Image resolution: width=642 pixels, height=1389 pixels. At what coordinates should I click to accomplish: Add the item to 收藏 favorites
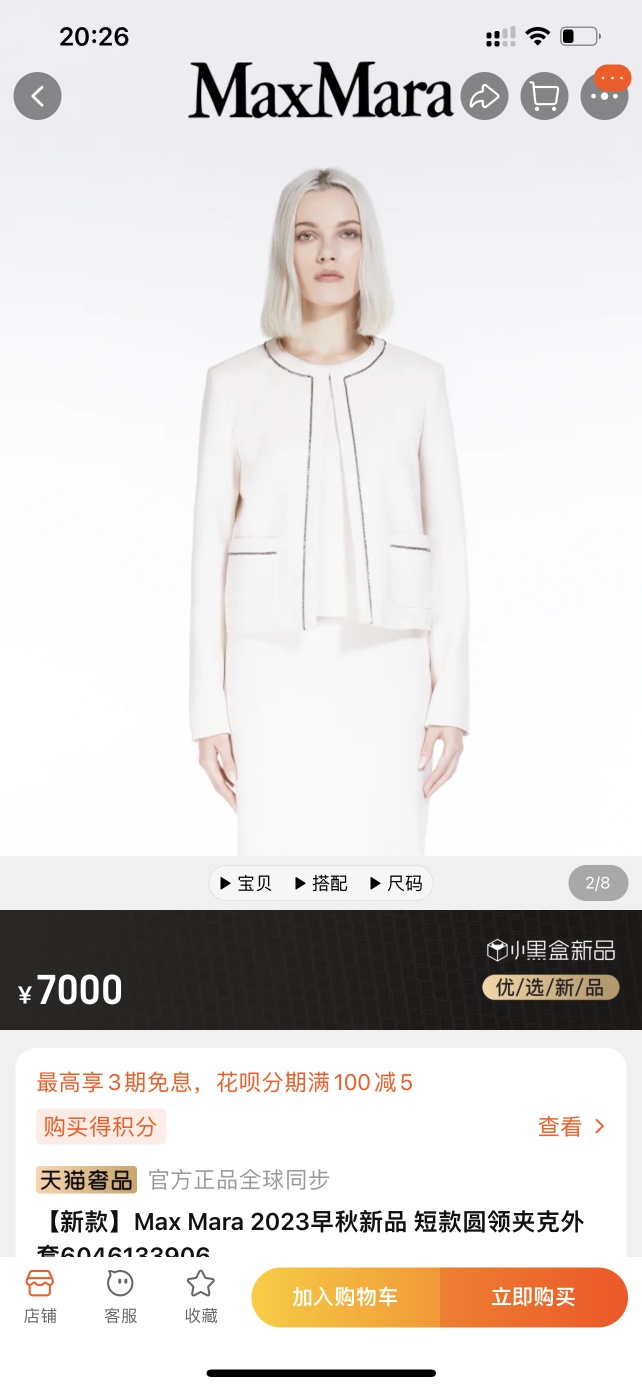(201, 1296)
